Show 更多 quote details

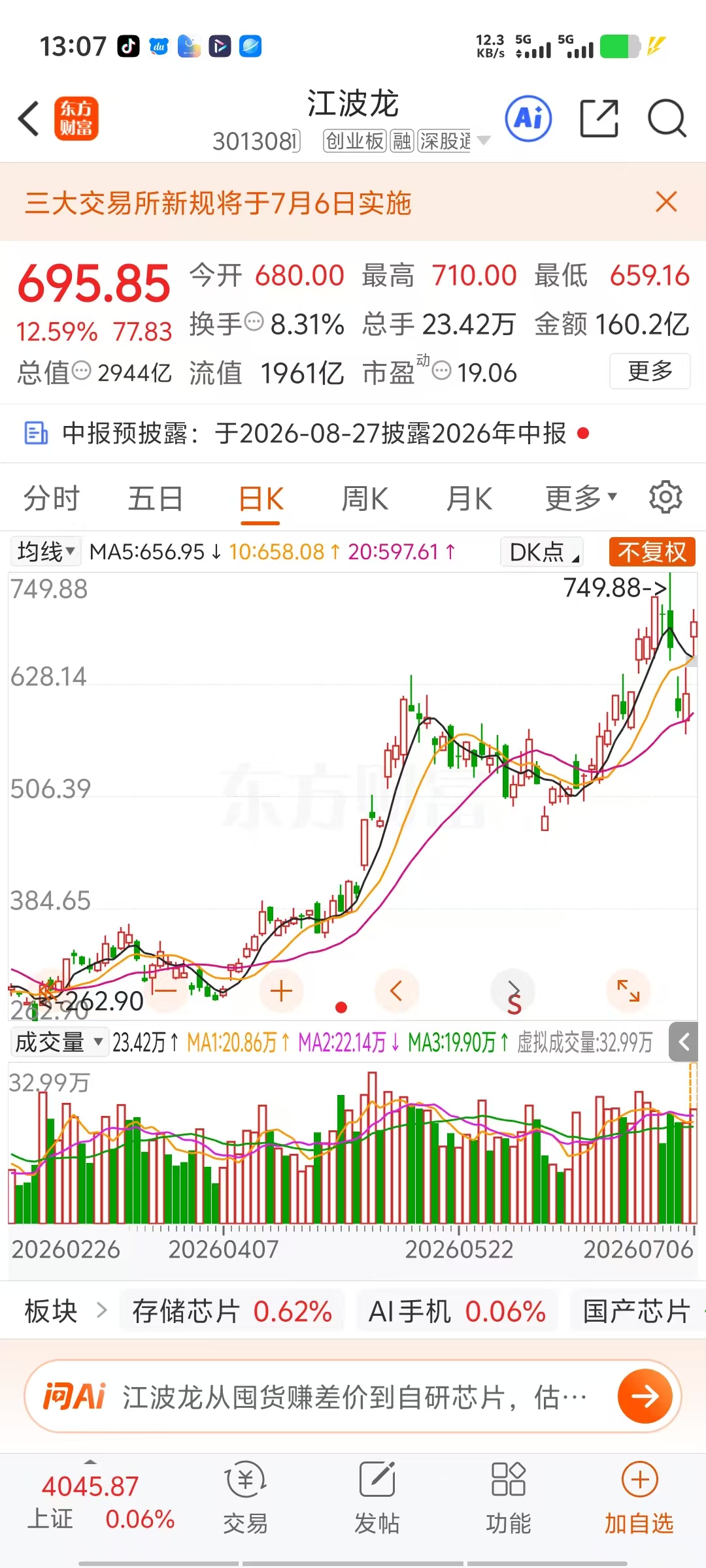coord(650,371)
